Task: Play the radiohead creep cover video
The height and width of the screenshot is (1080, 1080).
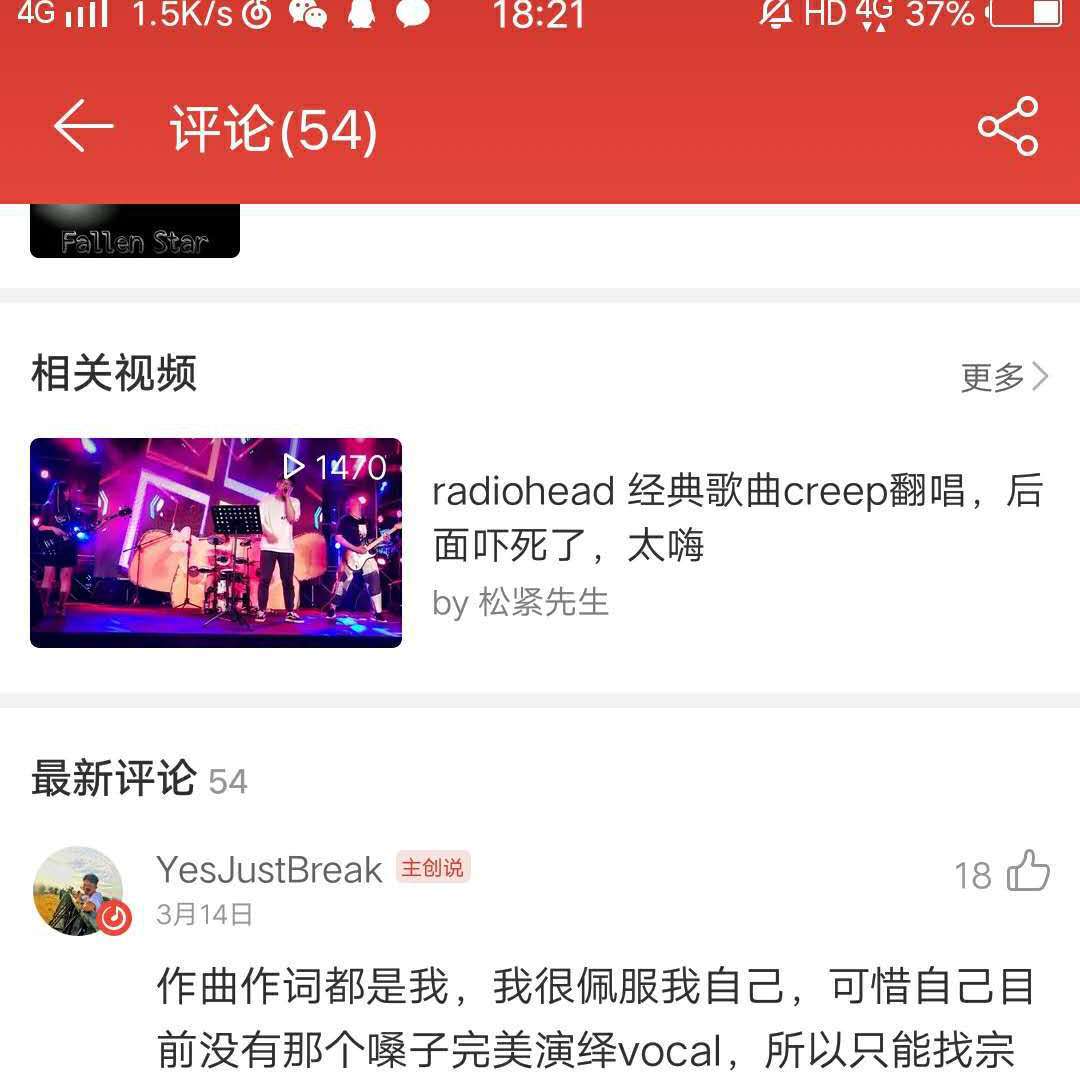Action: (x=216, y=543)
